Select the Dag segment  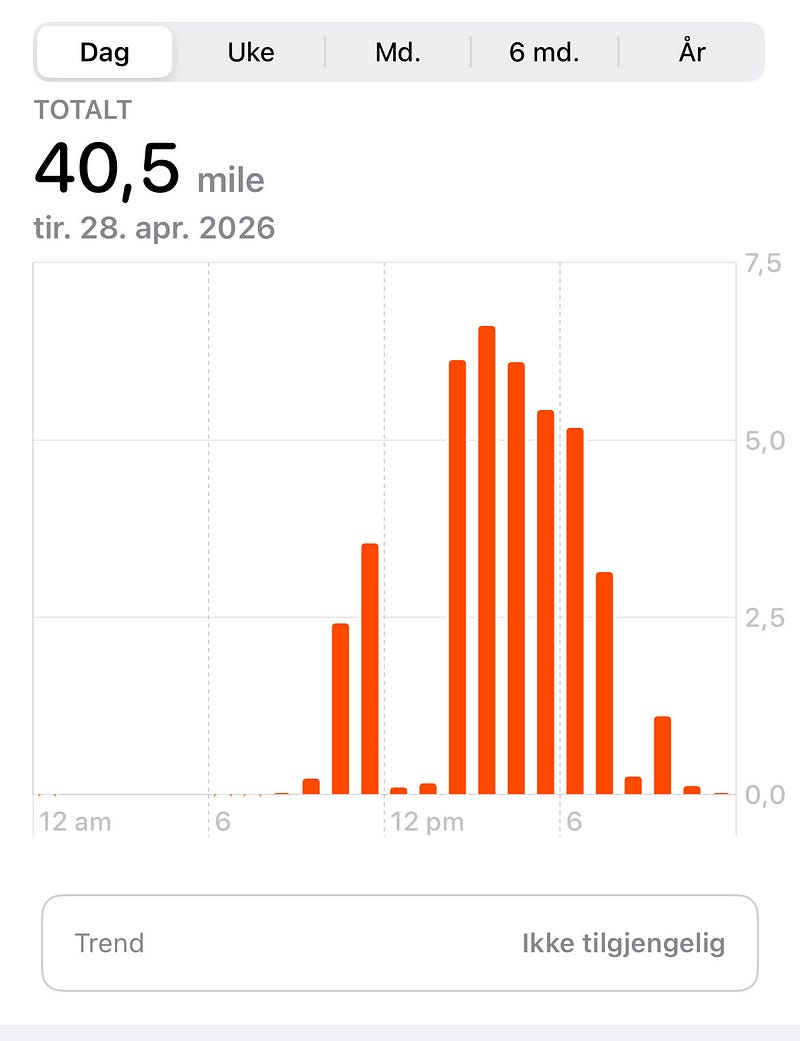pos(104,52)
